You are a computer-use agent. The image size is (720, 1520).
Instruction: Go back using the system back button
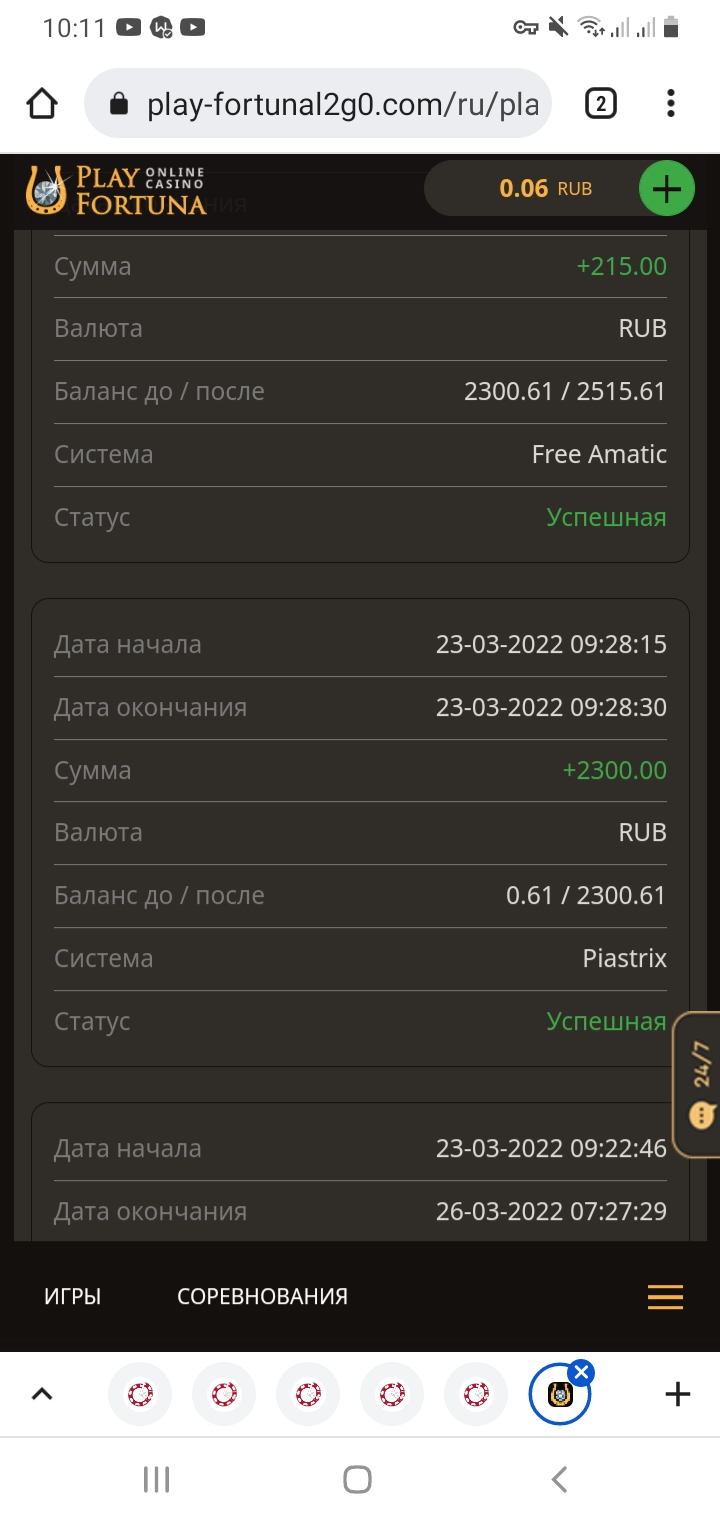coord(560,1479)
